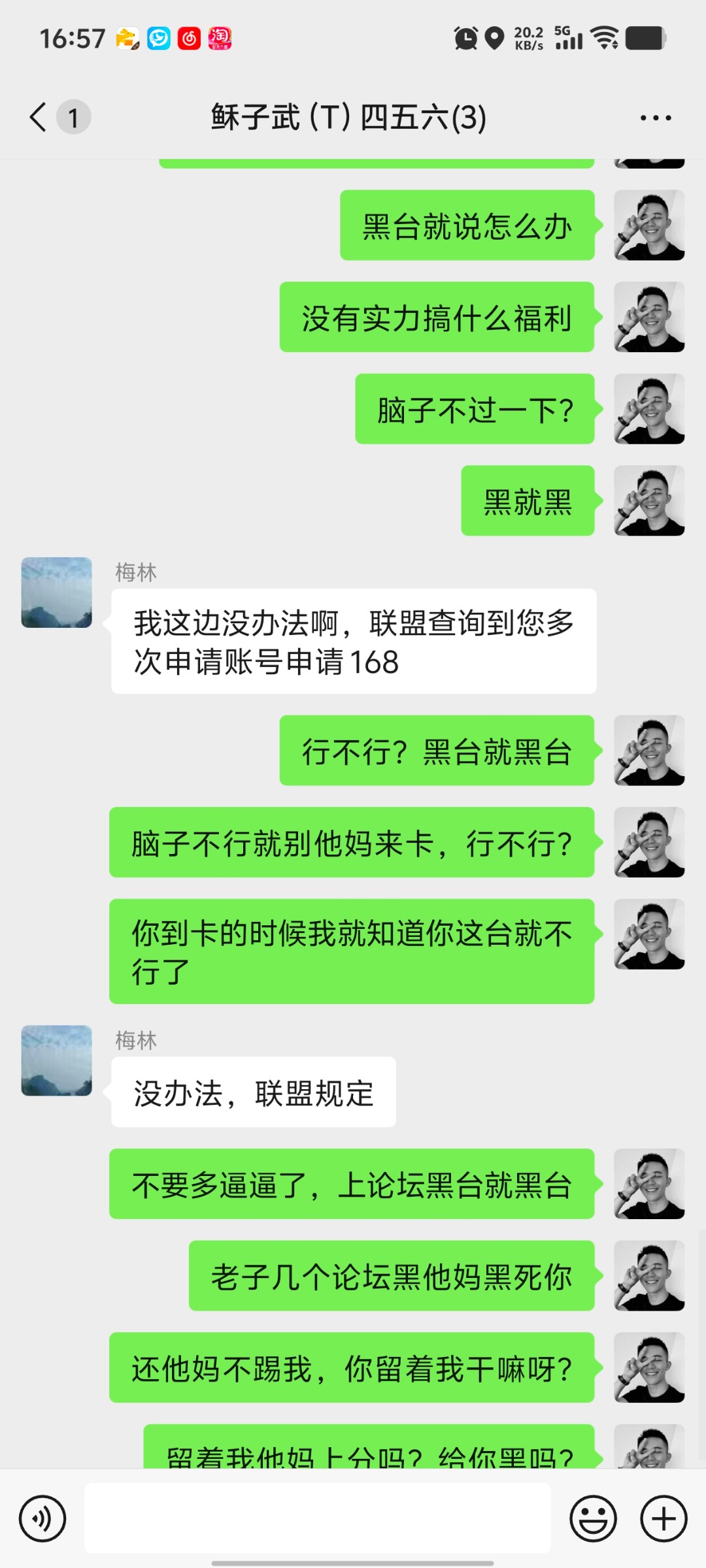
Task: Switch to voice input using the speaker icon
Action: 42,1518
